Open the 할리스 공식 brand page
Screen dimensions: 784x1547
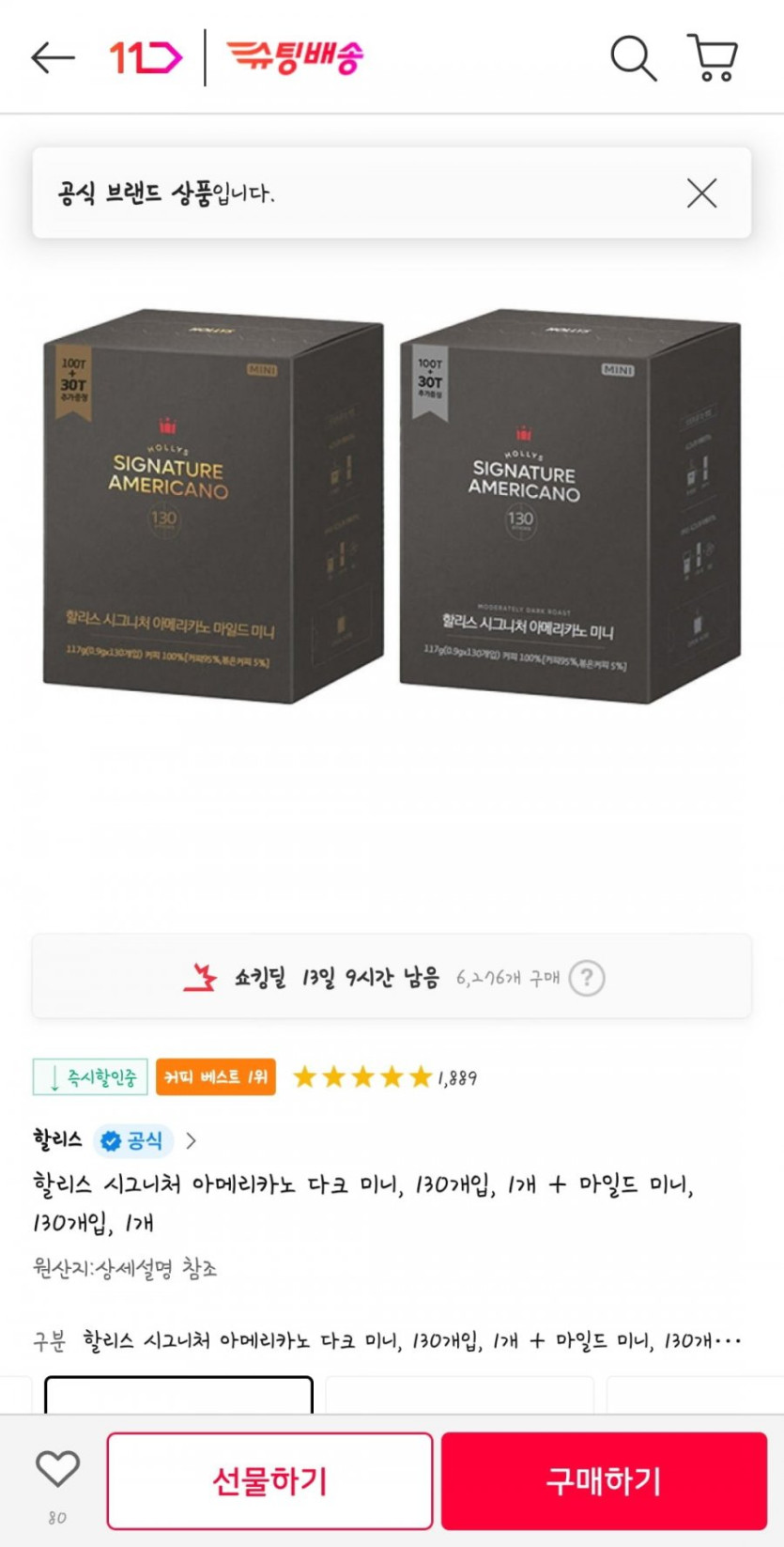pyautogui.click(x=115, y=1140)
